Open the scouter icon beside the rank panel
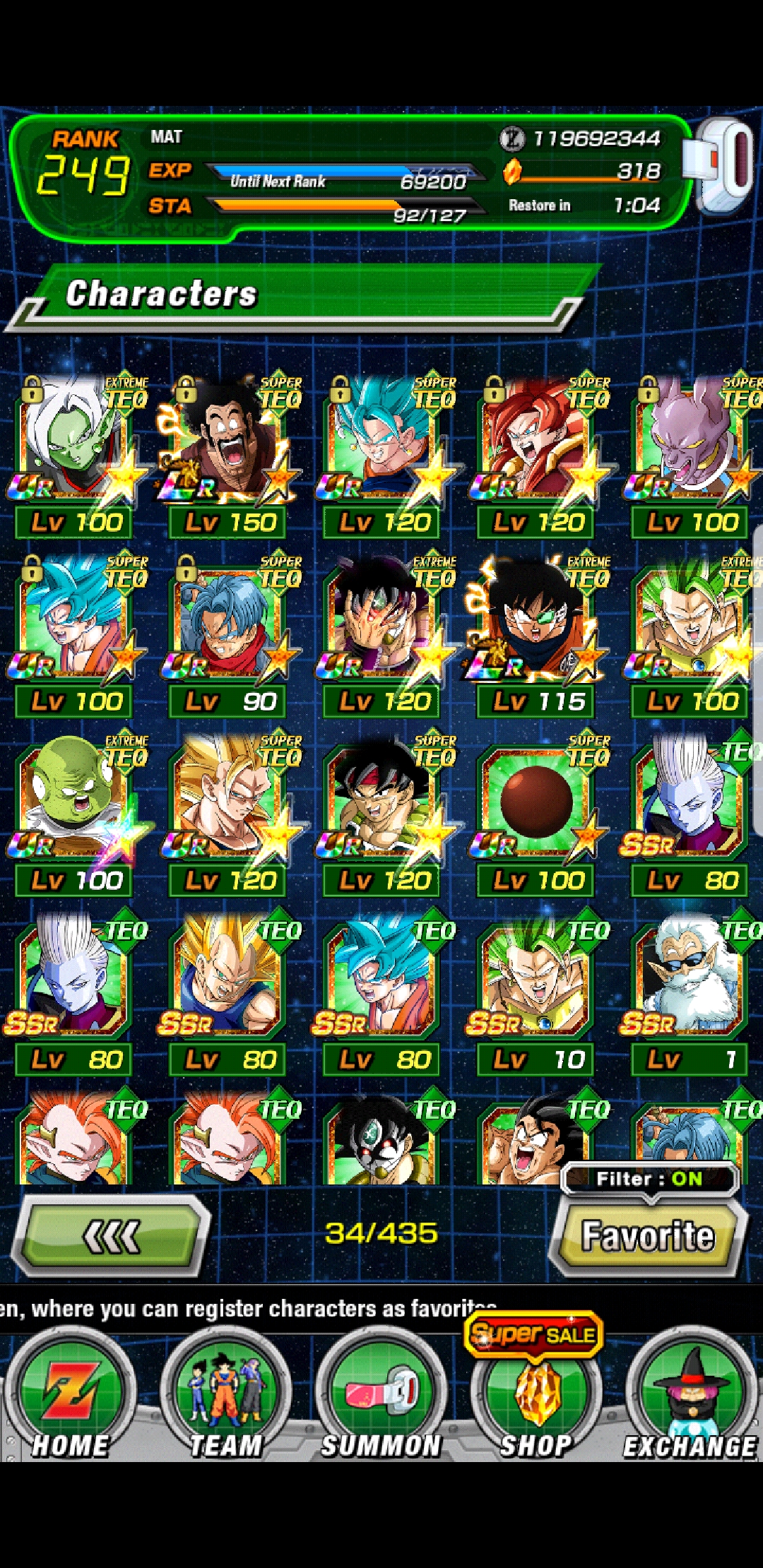Viewport: 763px width, 1568px height. coord(722,167)
